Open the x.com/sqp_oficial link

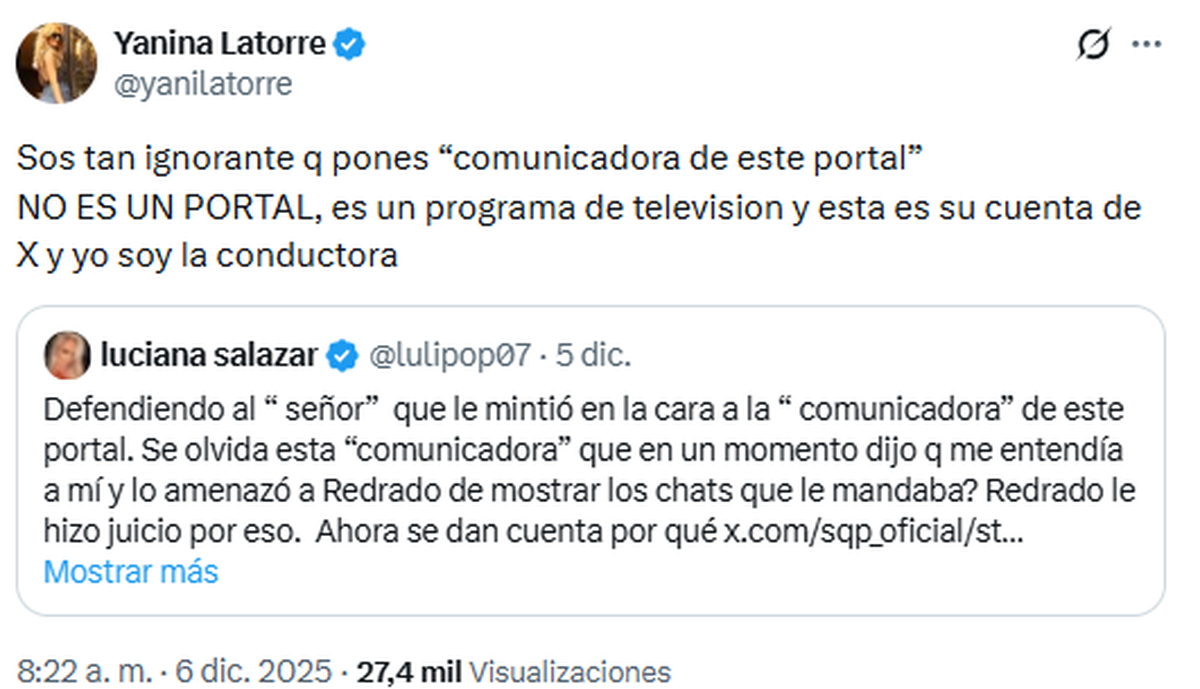coord(872,533)
